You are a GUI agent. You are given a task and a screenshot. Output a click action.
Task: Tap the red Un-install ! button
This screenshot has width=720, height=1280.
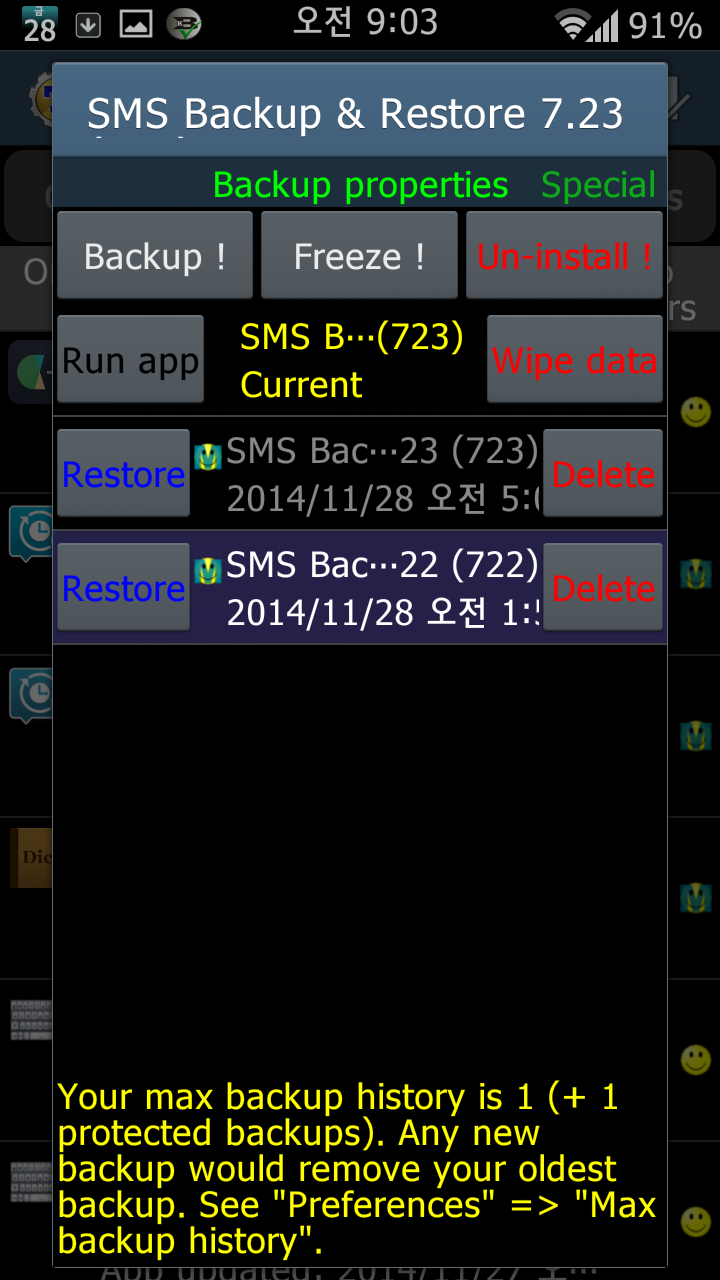click(564, 256)
